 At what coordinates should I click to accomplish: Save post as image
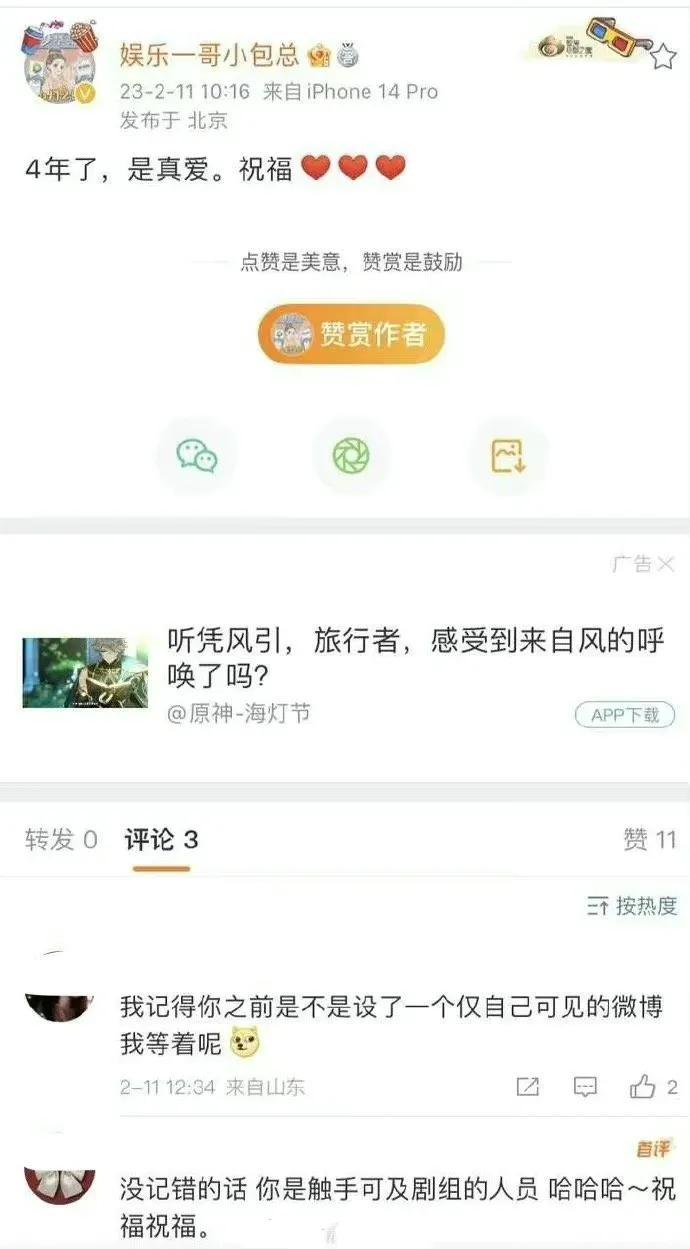click(x=508, y=457)
